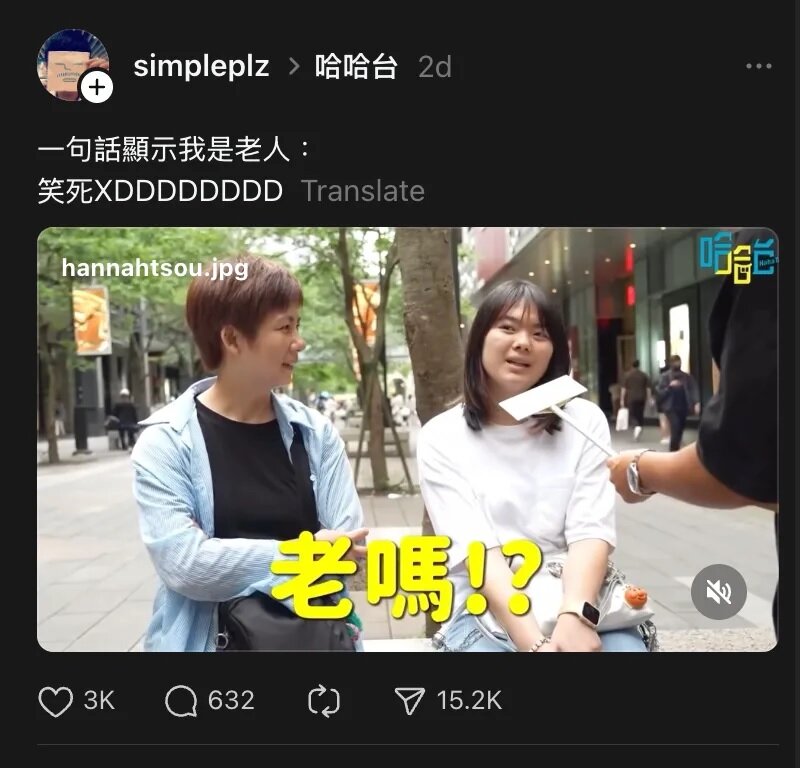Open the comments on this post

coord(181,701)
